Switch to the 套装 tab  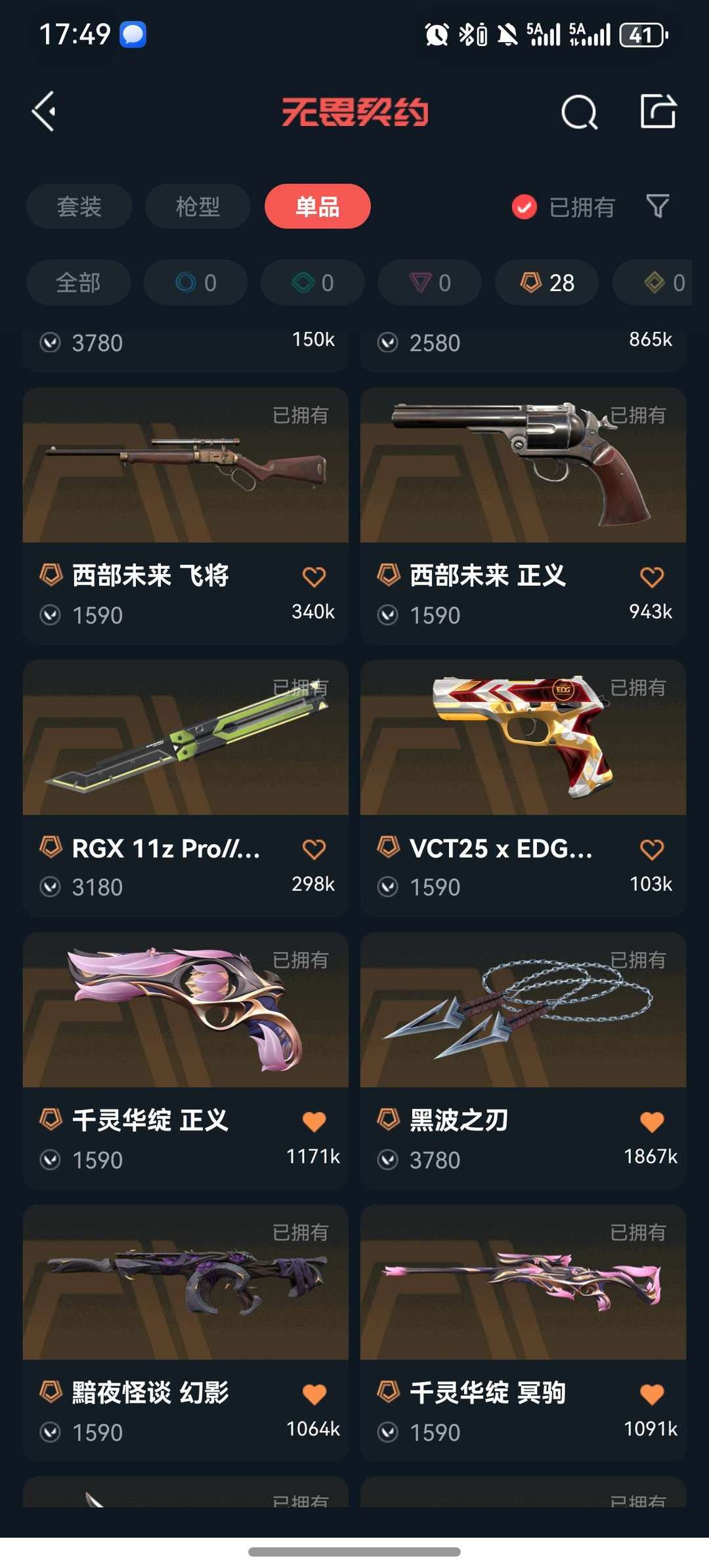(79, 206)
